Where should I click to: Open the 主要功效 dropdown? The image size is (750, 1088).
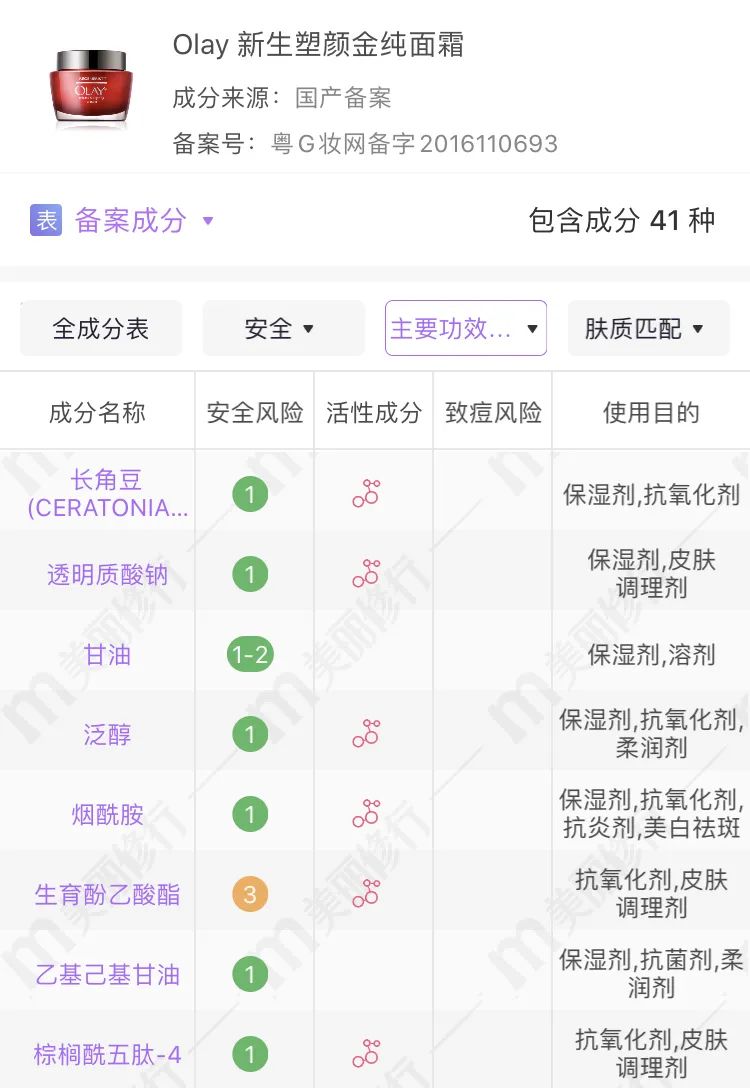465,328
